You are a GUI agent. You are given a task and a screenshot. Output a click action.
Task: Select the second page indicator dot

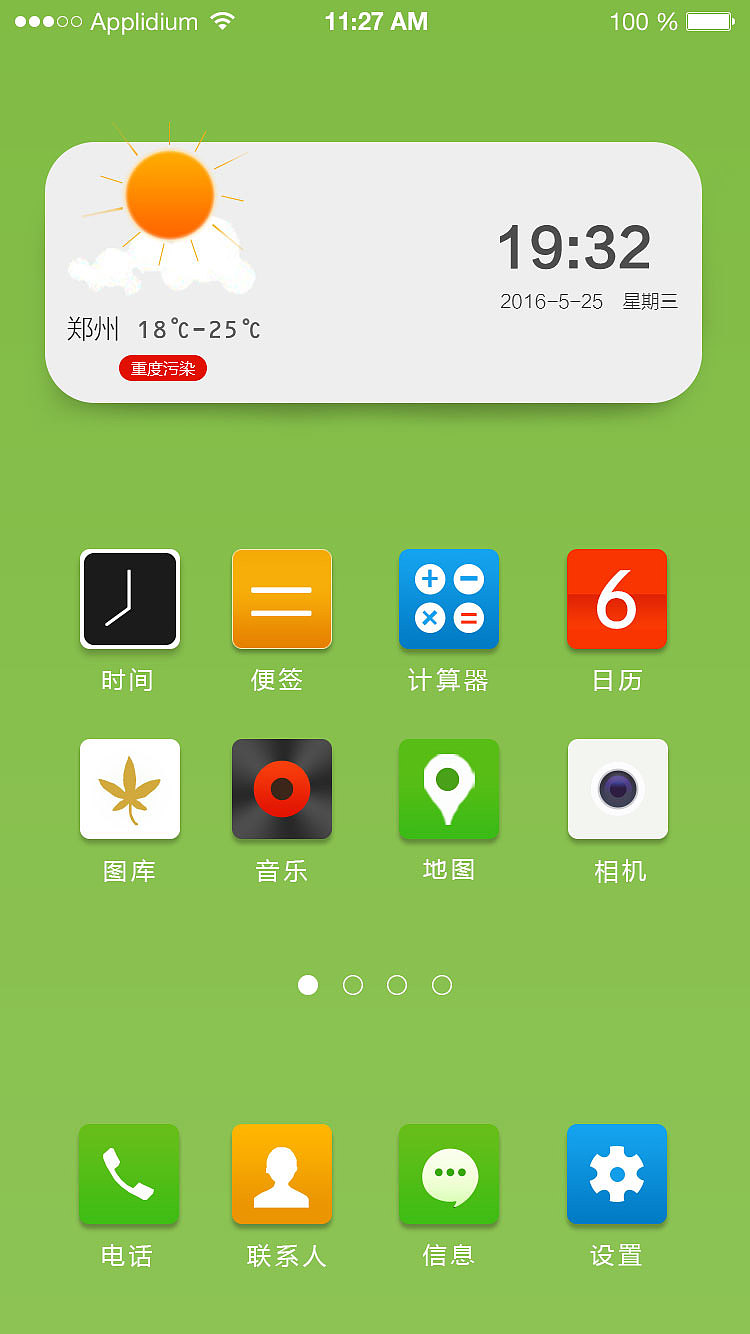click(353, 985)
